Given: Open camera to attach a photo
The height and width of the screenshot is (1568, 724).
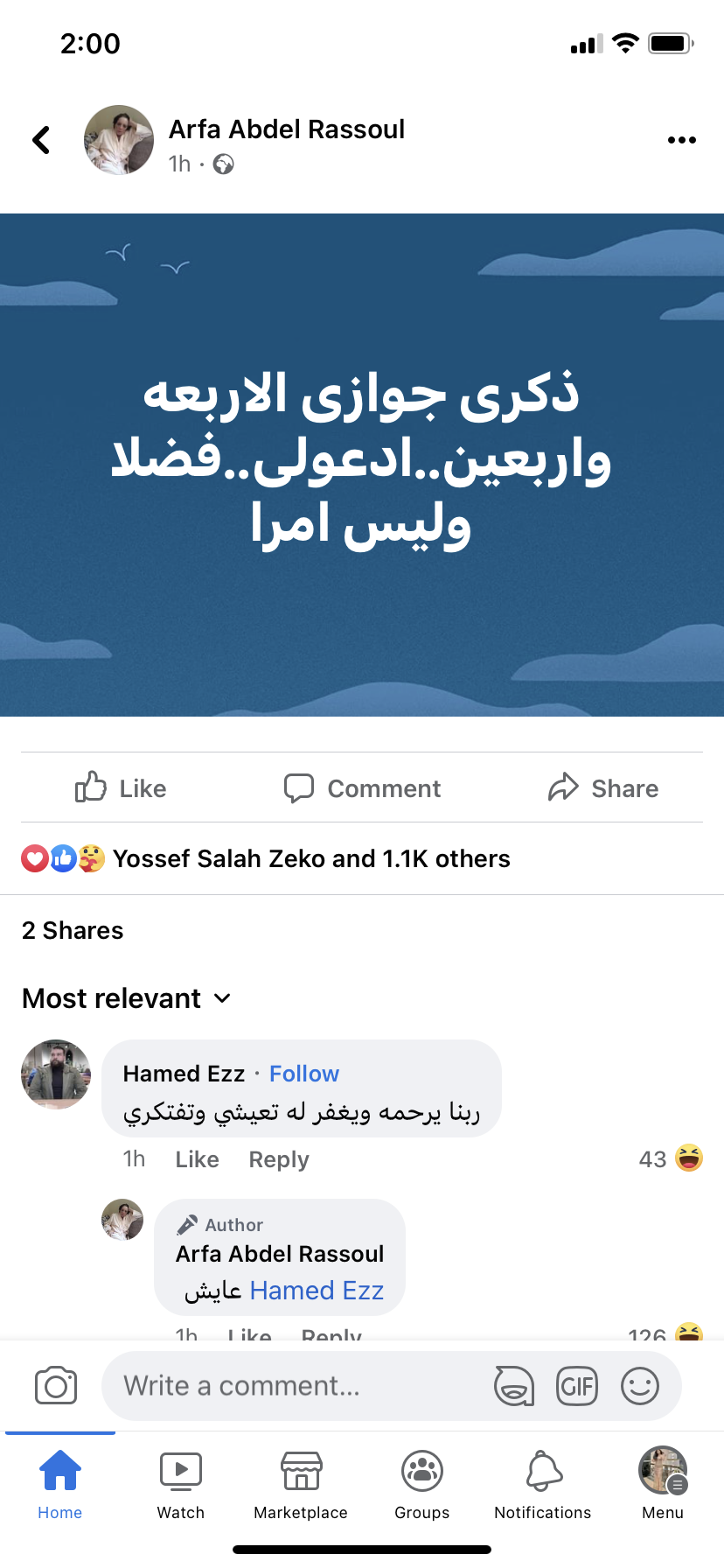Looking at the screenshot, I should [56, 1386].
